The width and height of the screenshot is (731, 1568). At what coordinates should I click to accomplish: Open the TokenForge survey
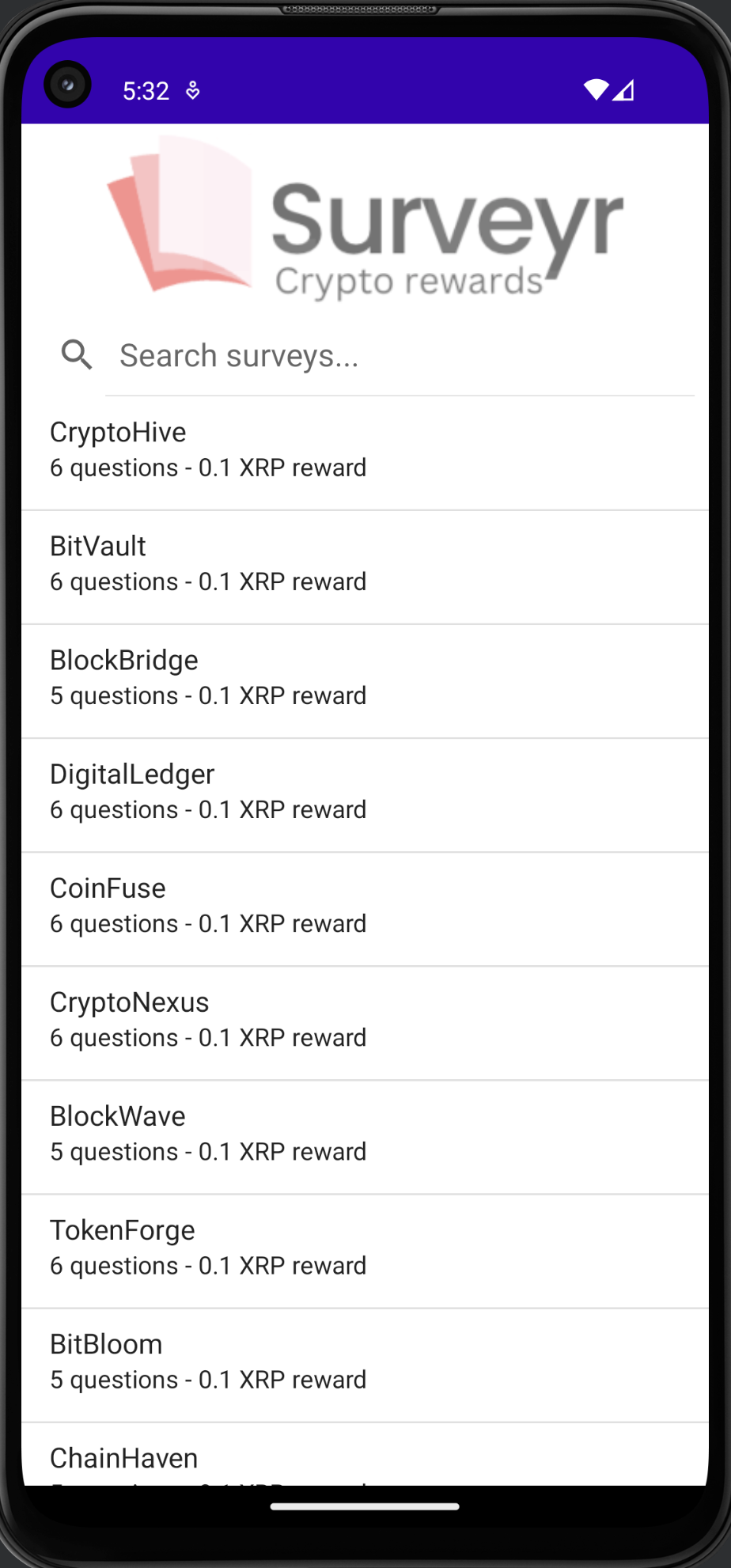tap(365, 1248)
